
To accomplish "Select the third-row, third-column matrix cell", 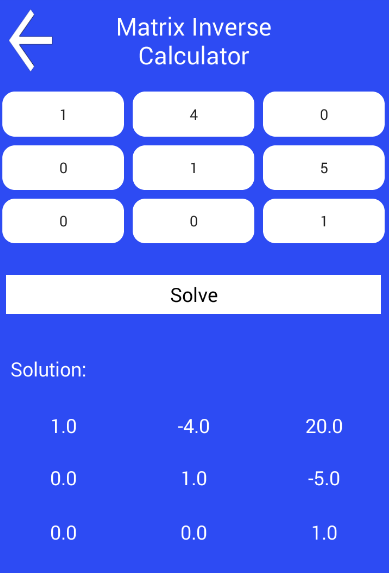I will click(x=324, y=221).
